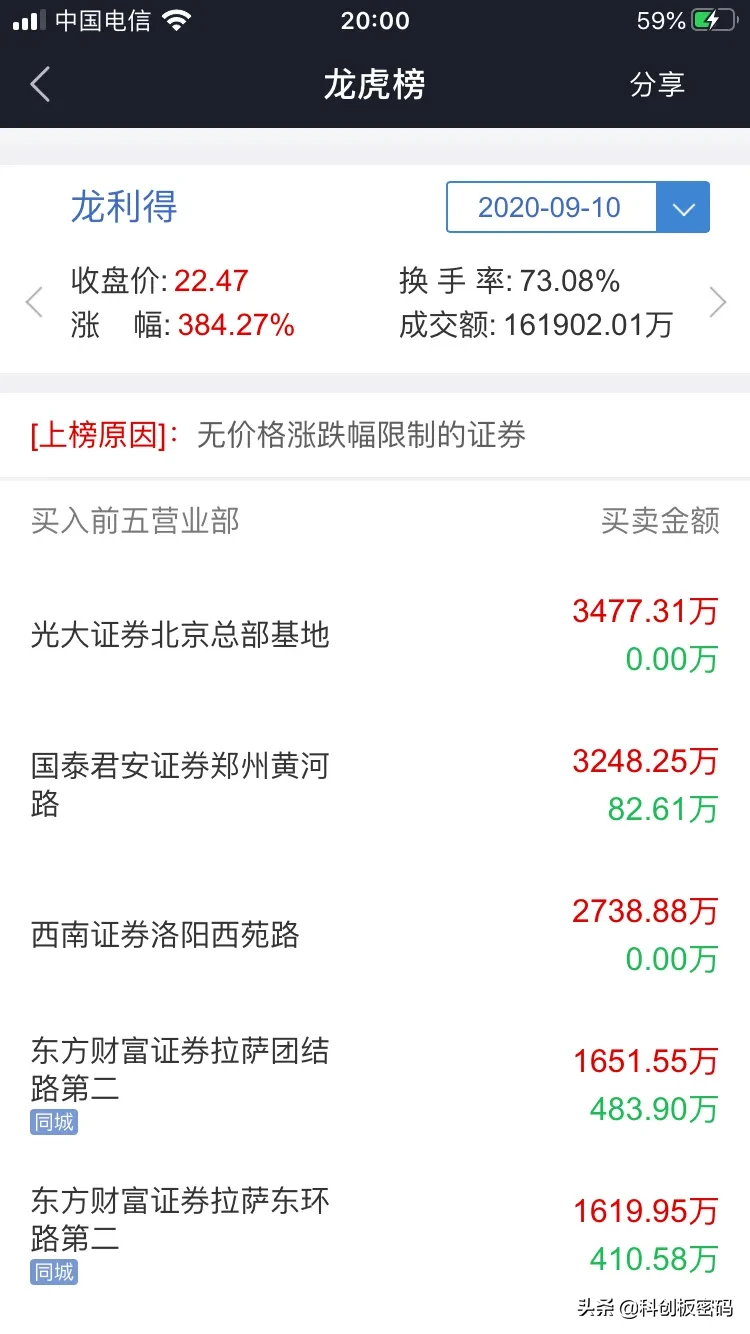
Task: Show previous stock with left chevron
Action: pos(34,302)
